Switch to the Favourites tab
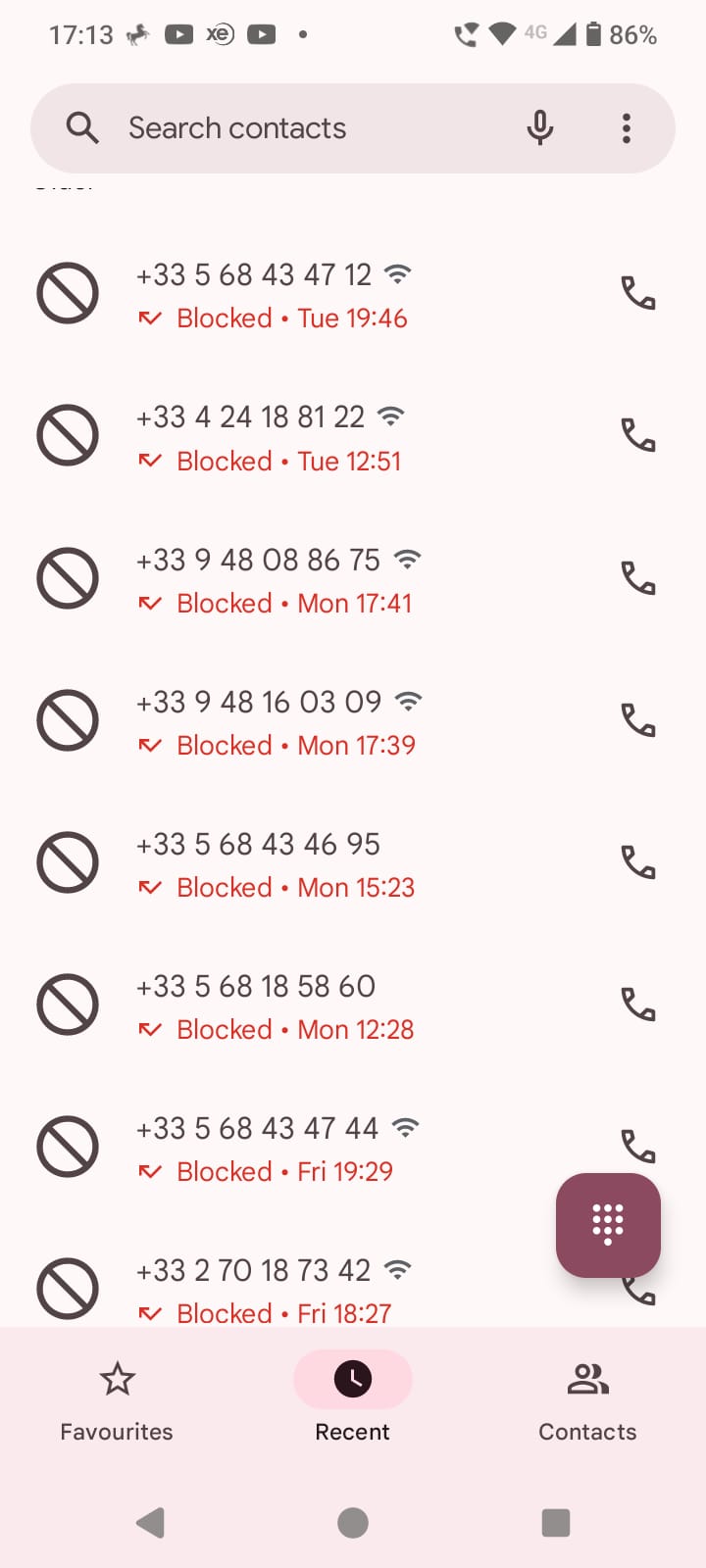706x1568 pixels. coord(117,1401)
